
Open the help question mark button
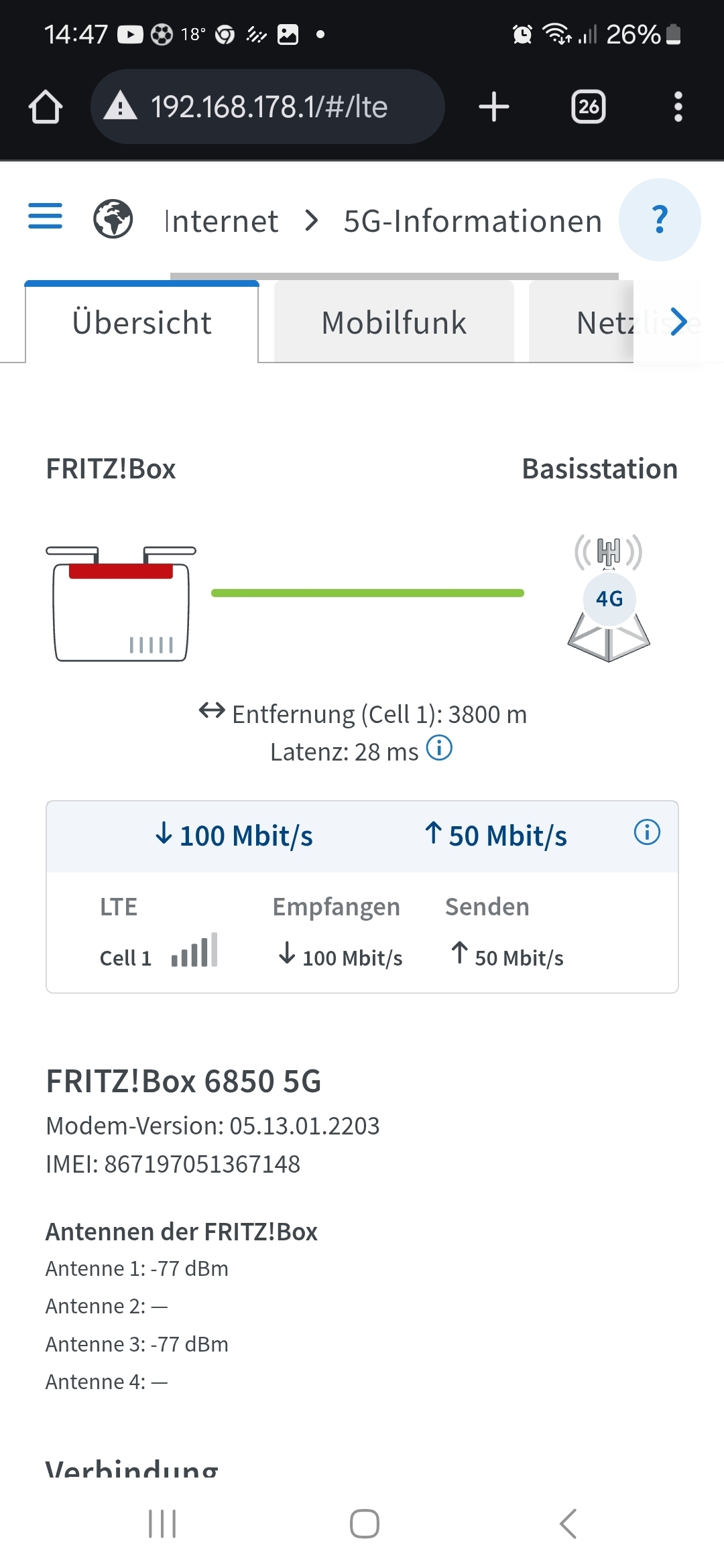[660, 220]
